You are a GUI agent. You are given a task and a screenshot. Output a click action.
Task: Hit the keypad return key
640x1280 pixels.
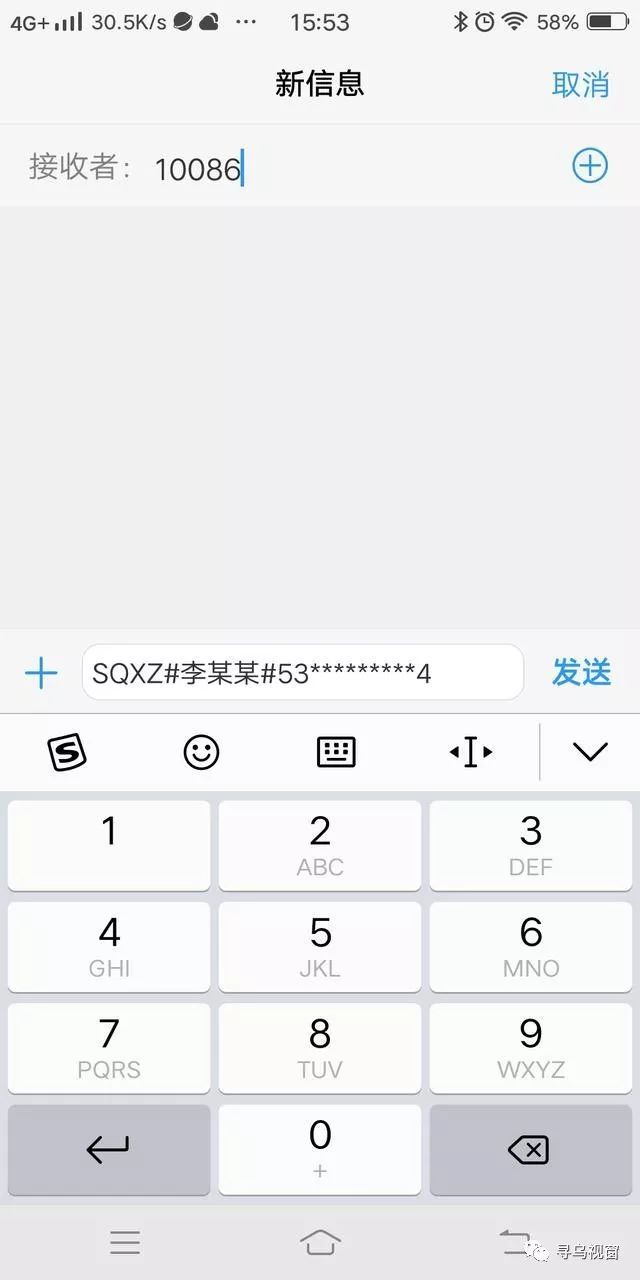(109, 1149)
